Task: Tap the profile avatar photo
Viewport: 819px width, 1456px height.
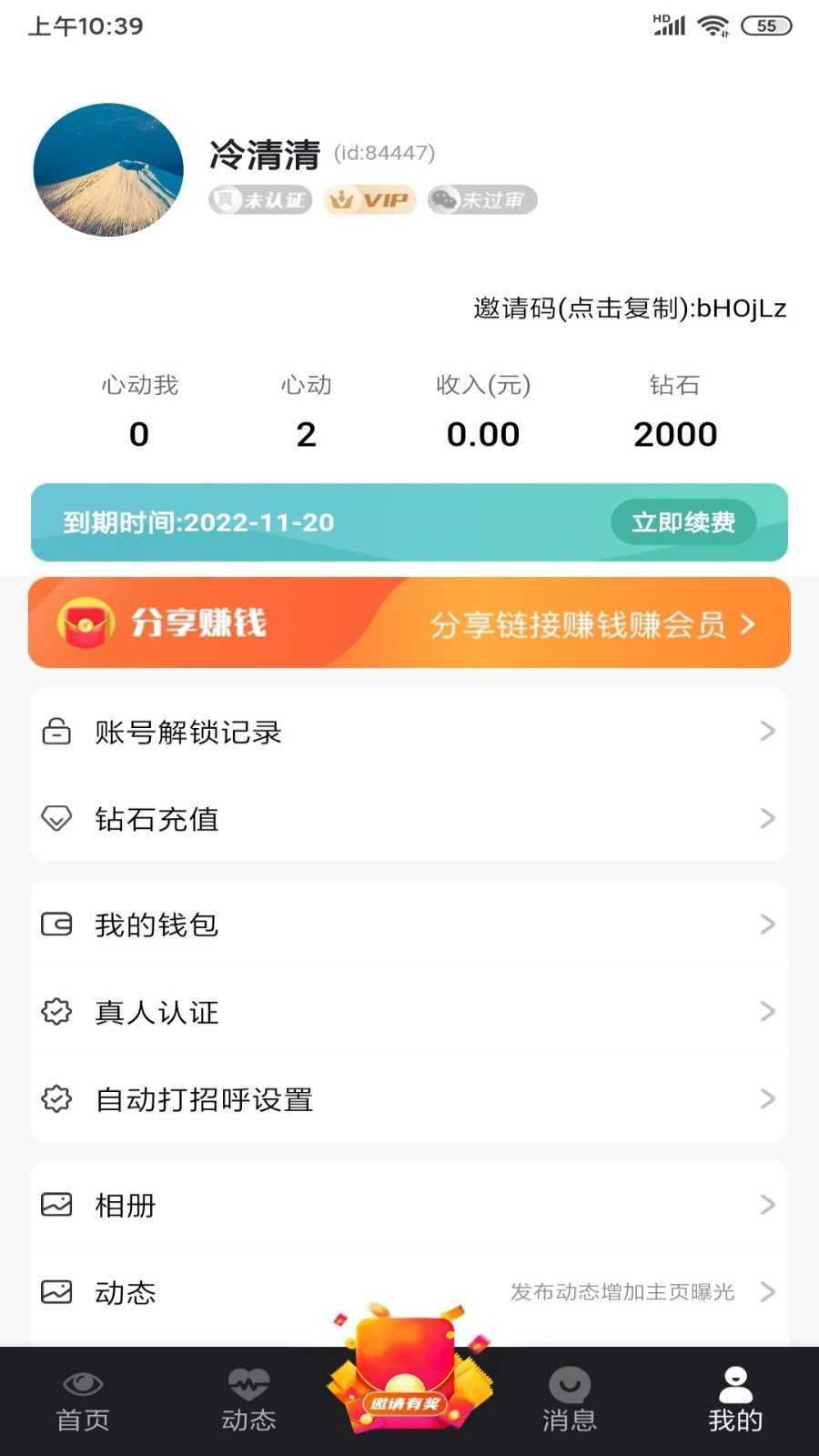Action: (108, 170)
